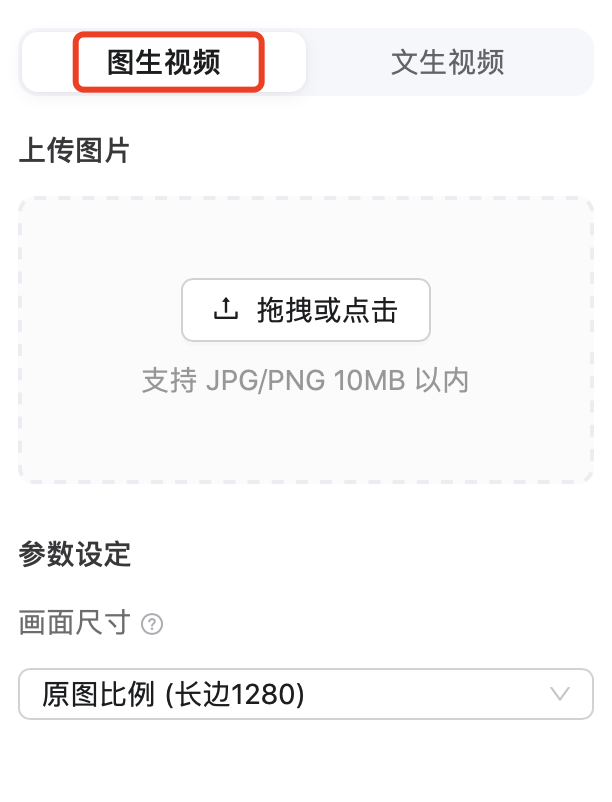Expand the 原图比例 (长边1280) dropdown
612x802 pixels.
pos(306,694)
